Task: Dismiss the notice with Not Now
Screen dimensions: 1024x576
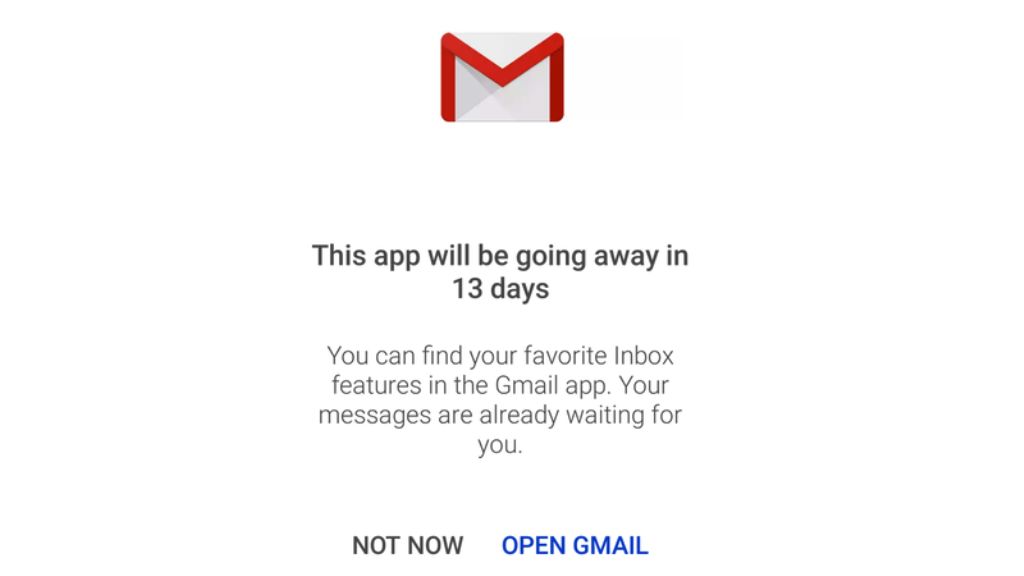Action: 407,545
